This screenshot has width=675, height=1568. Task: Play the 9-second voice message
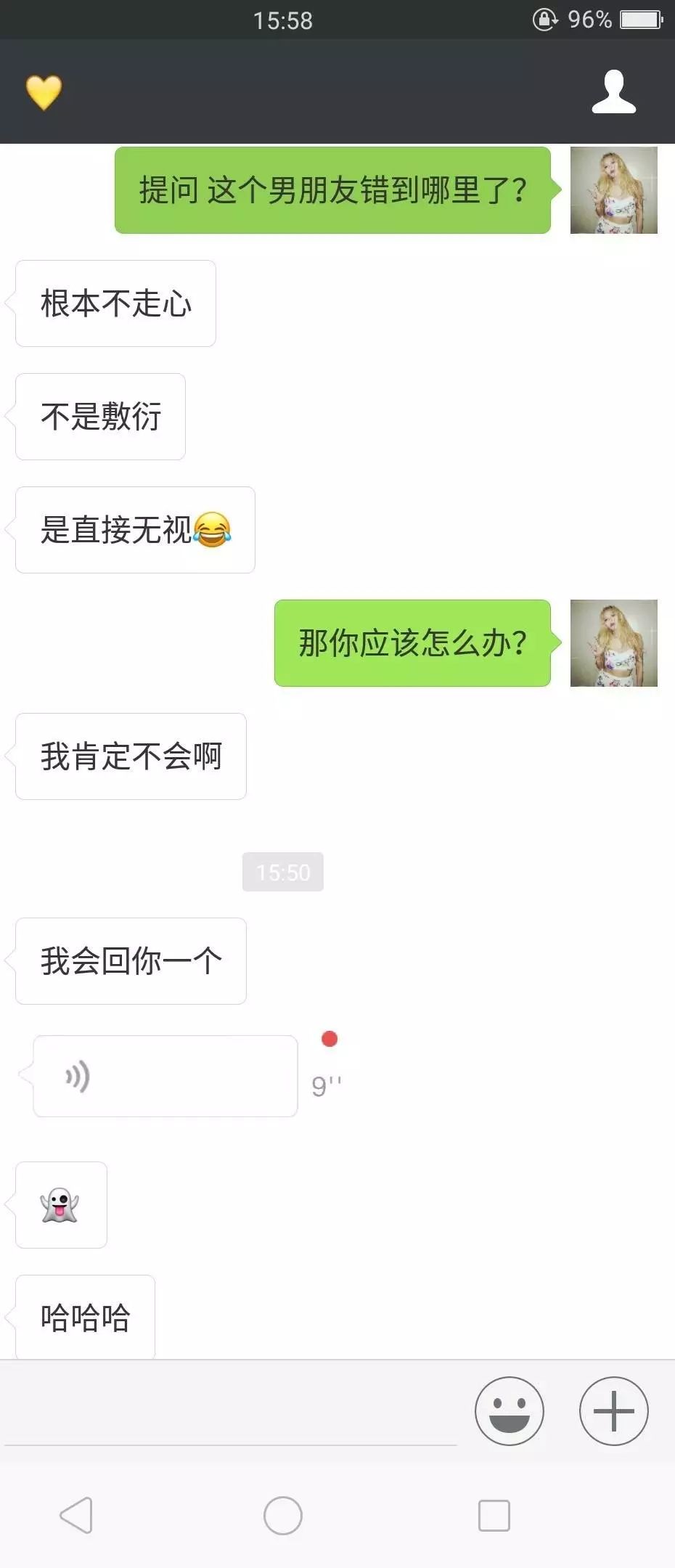(165, 1076)
